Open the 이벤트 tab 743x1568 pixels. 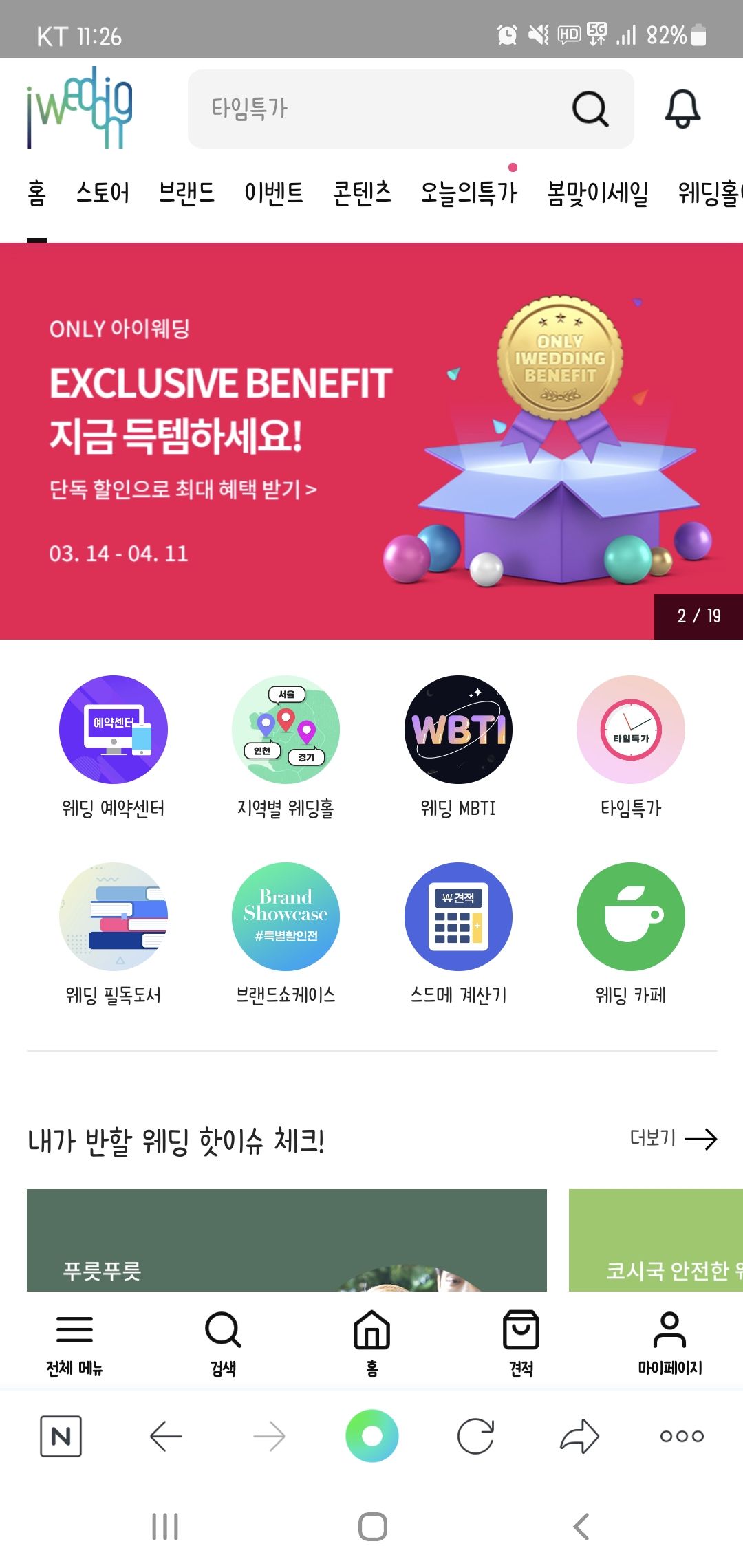(x=274, y=193)
